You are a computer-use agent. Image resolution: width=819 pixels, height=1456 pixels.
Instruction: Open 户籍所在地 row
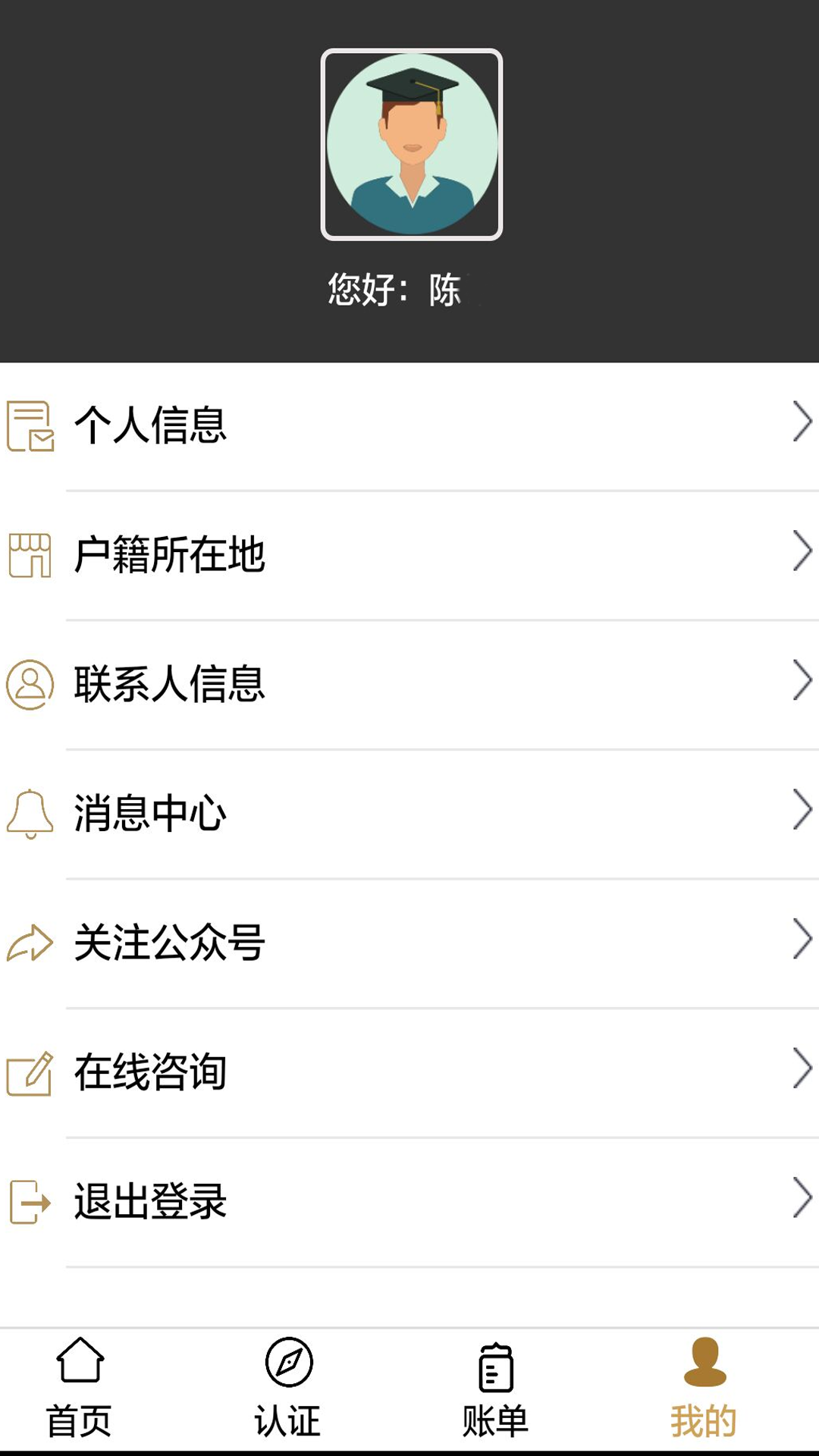click(x=409, y=554)
